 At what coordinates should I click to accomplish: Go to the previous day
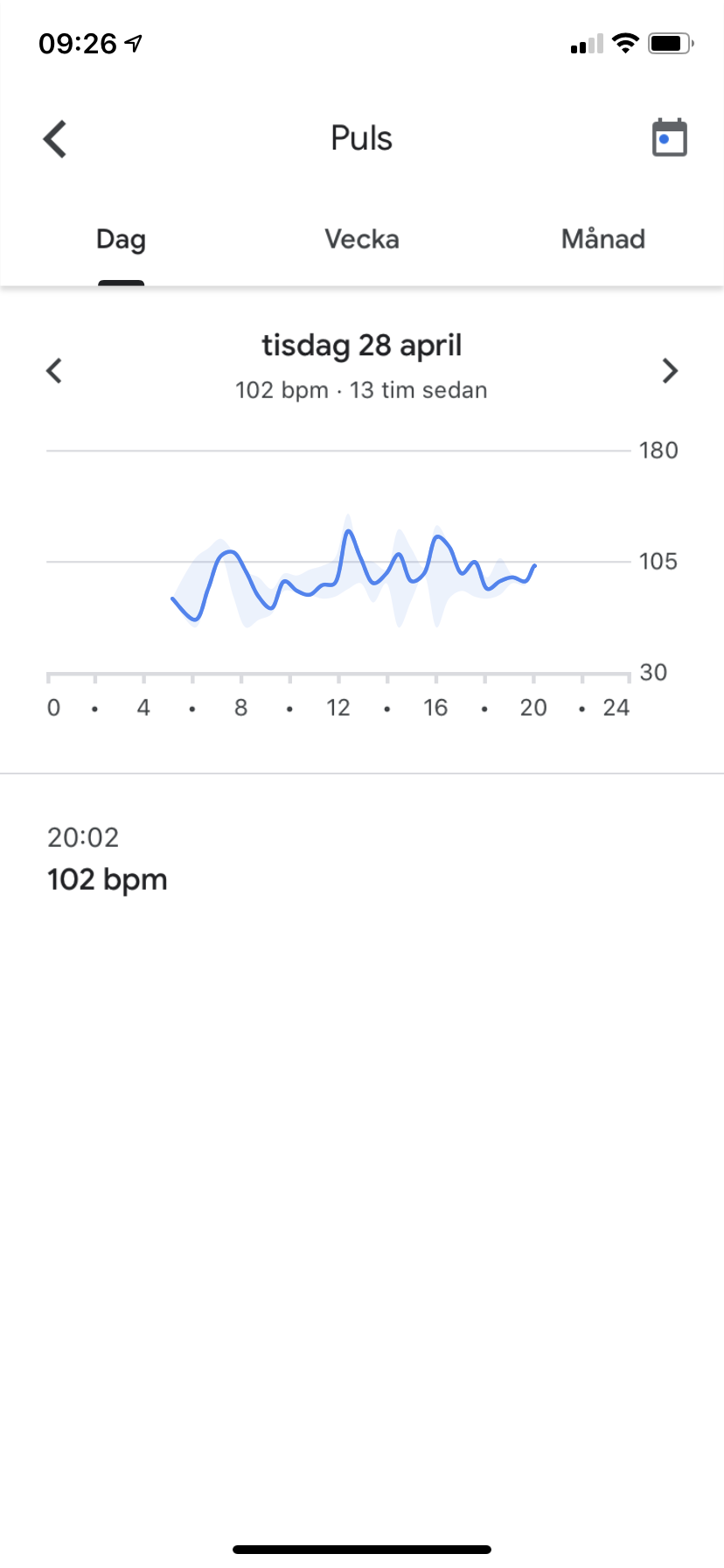click(x=54, y=370)
